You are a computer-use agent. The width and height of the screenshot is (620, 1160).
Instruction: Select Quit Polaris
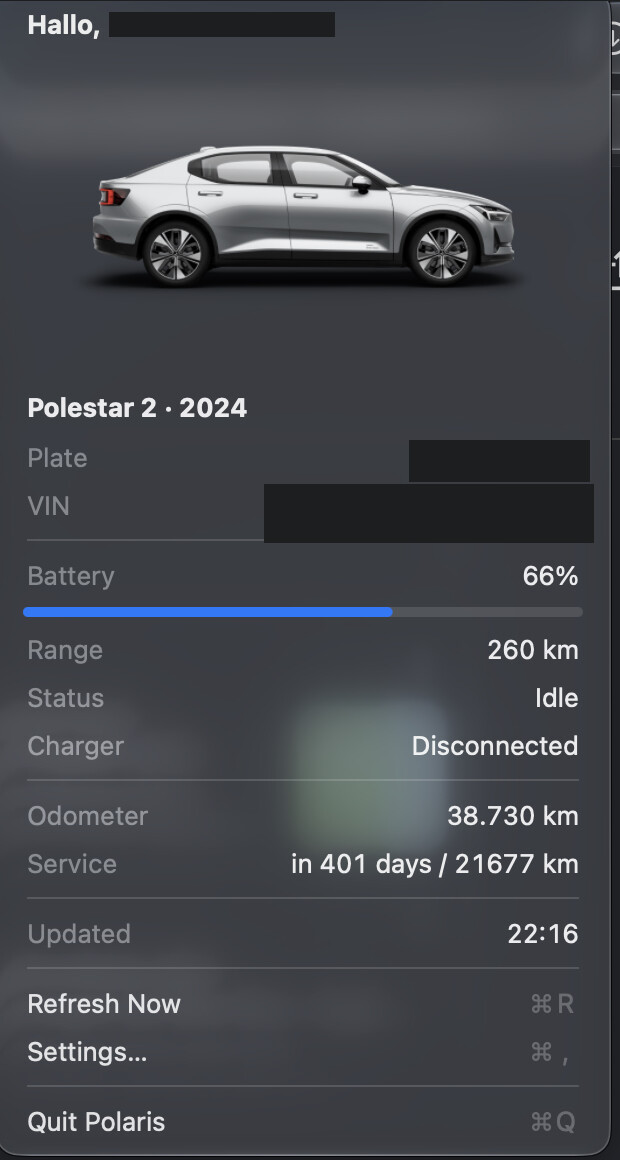(x=303, y=1122)
